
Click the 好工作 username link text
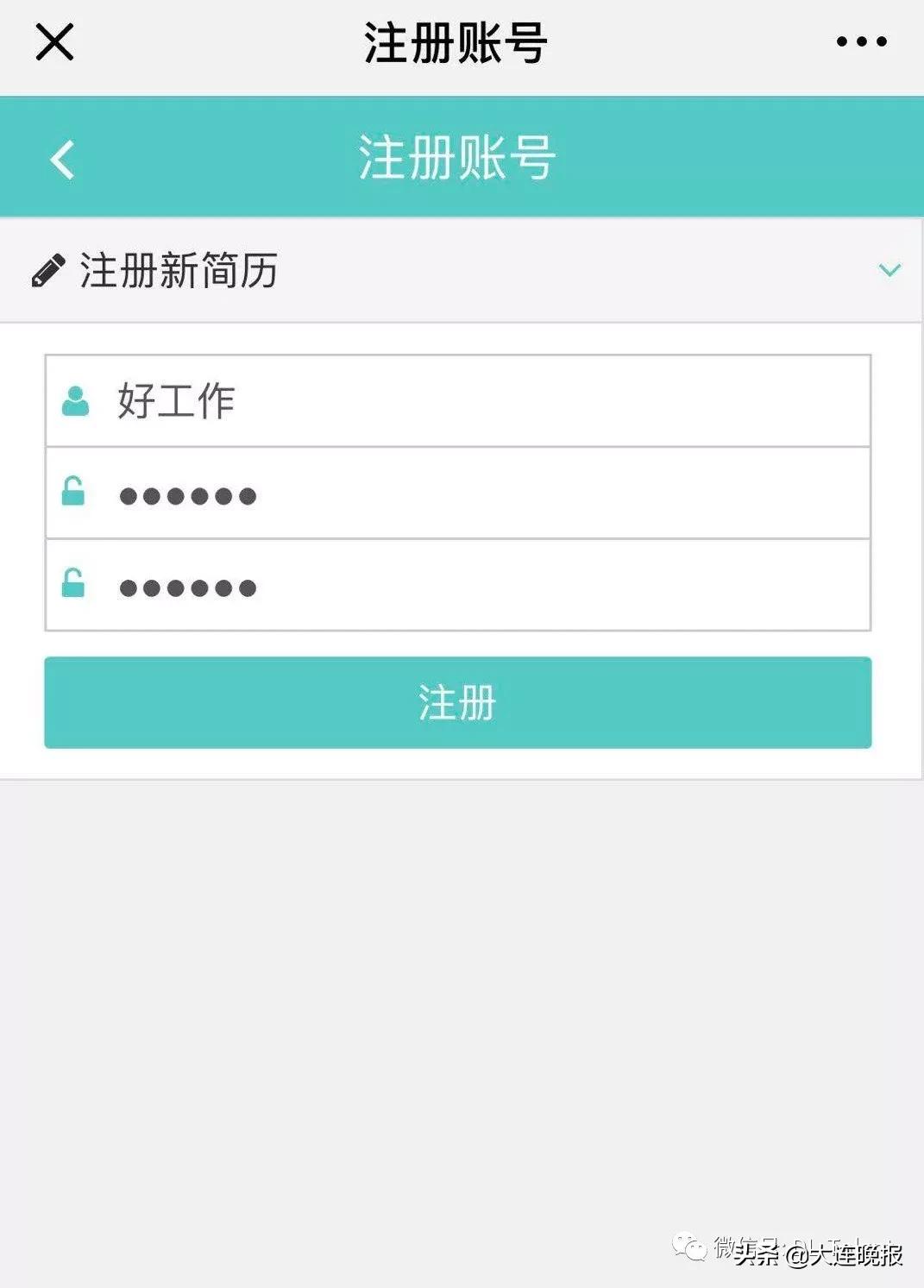tap(175, 400)
